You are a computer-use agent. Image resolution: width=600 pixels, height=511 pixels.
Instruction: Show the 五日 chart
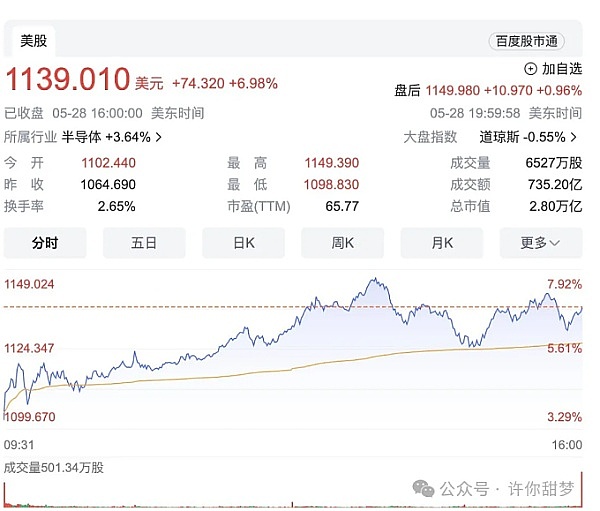pyautogui.click(x=144, y=242)
